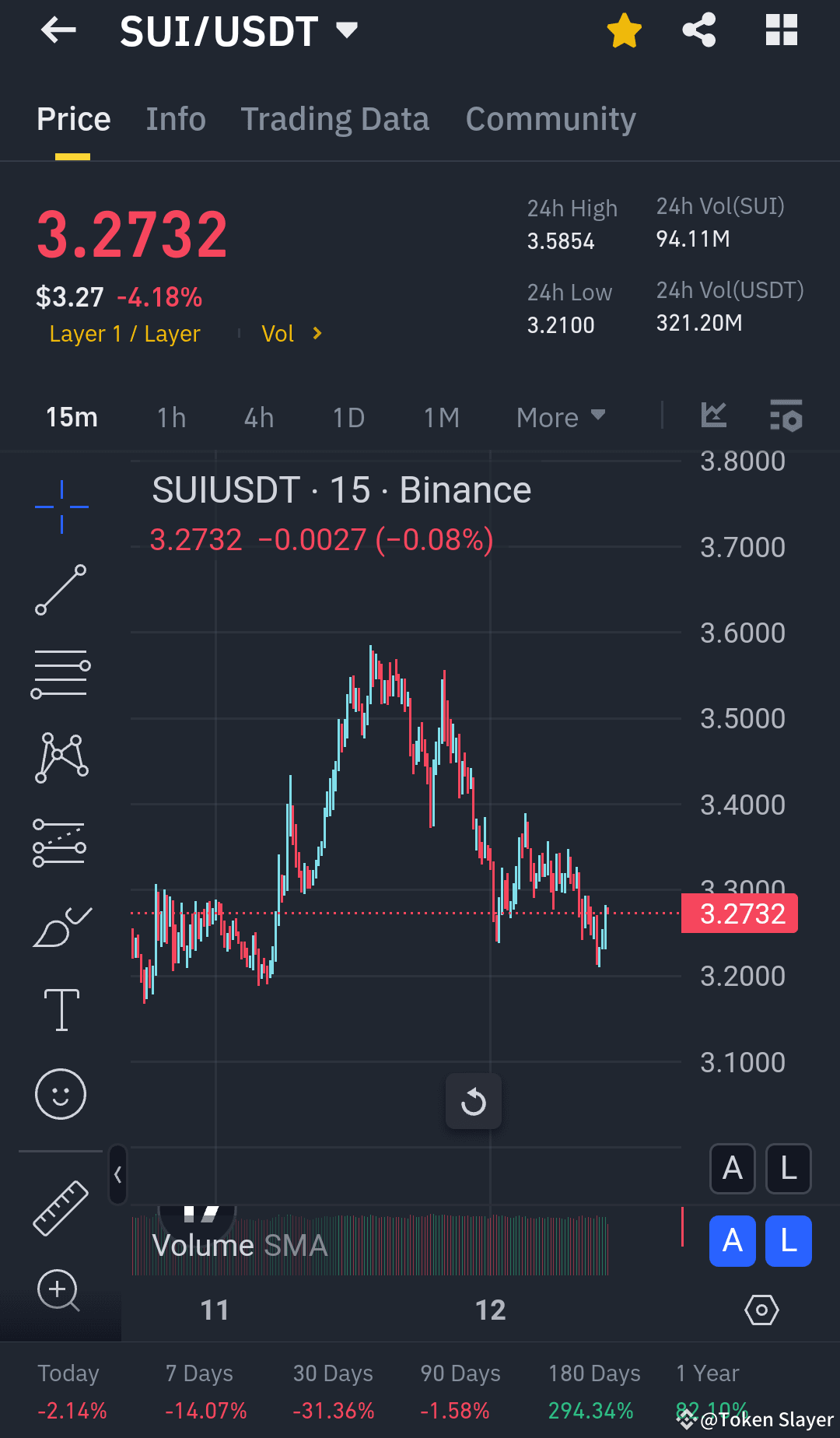Toggle the L button beside the chart

pyautogui.click(x=788, y=1169)
